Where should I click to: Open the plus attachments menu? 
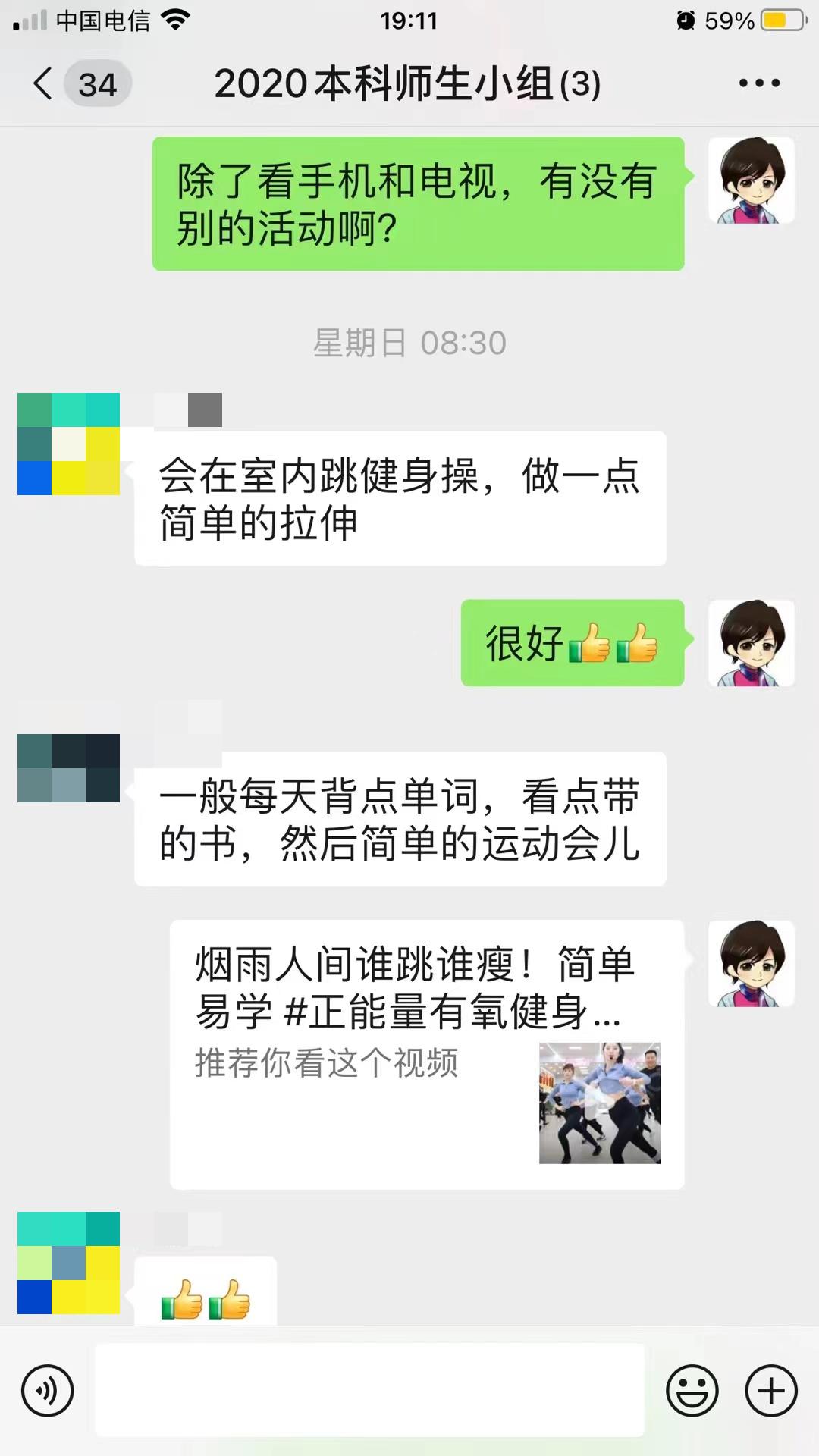coord(771,1391)
